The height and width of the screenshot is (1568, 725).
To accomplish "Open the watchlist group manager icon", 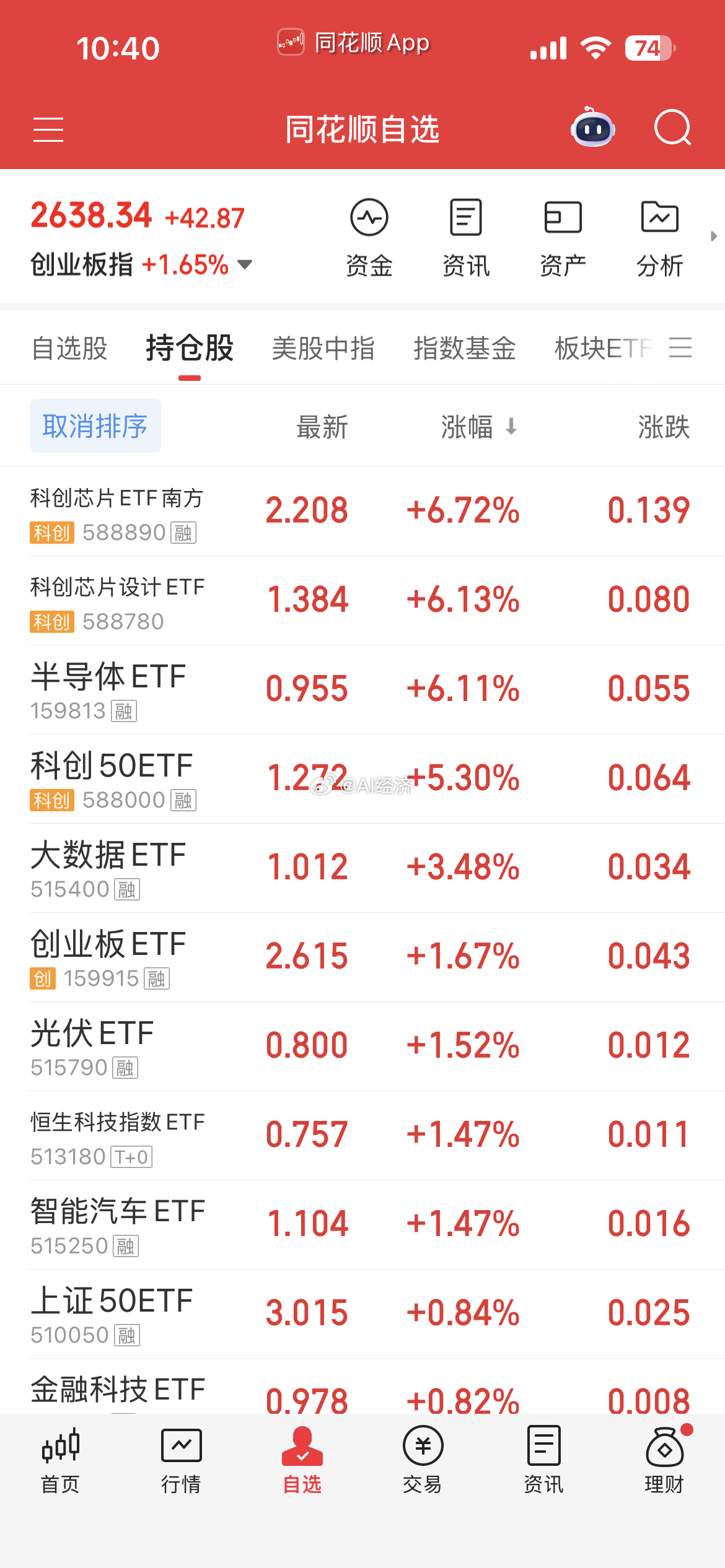I will coord(680,347).
